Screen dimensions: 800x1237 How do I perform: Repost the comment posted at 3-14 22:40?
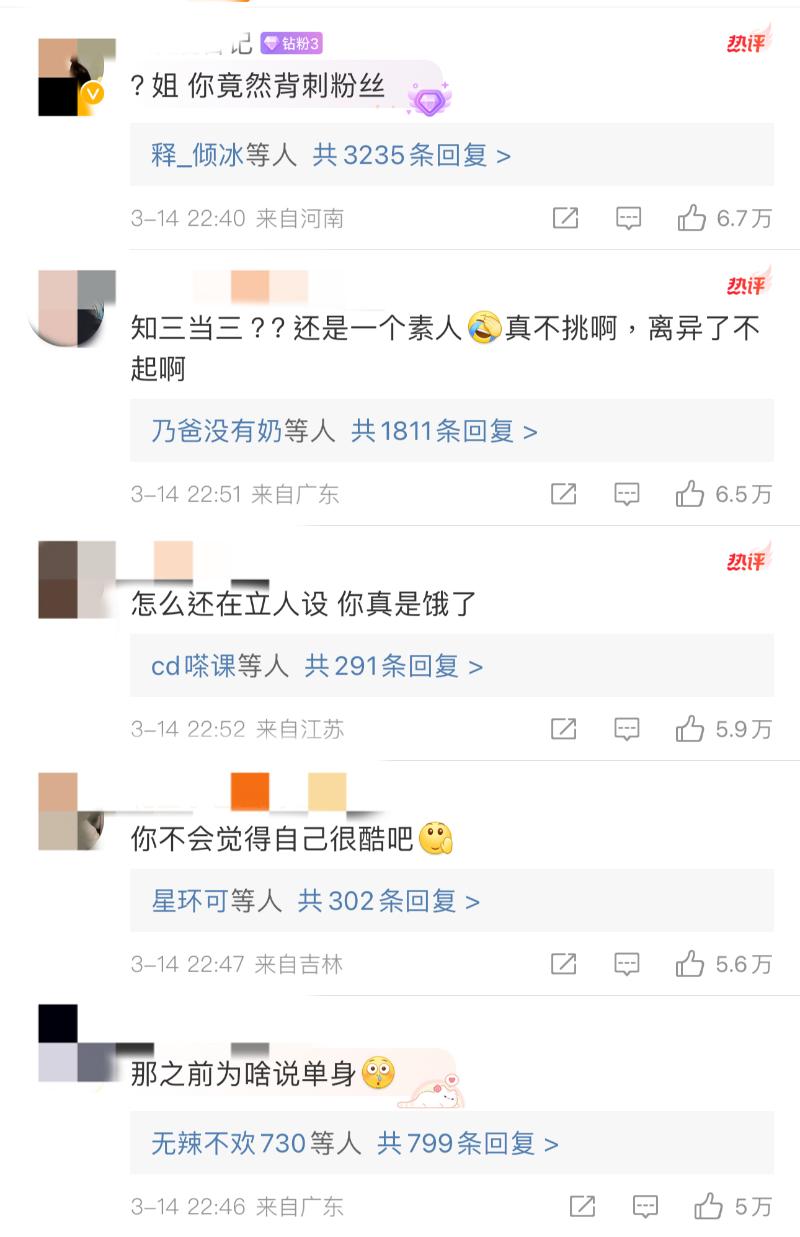(x=565, y=218)
